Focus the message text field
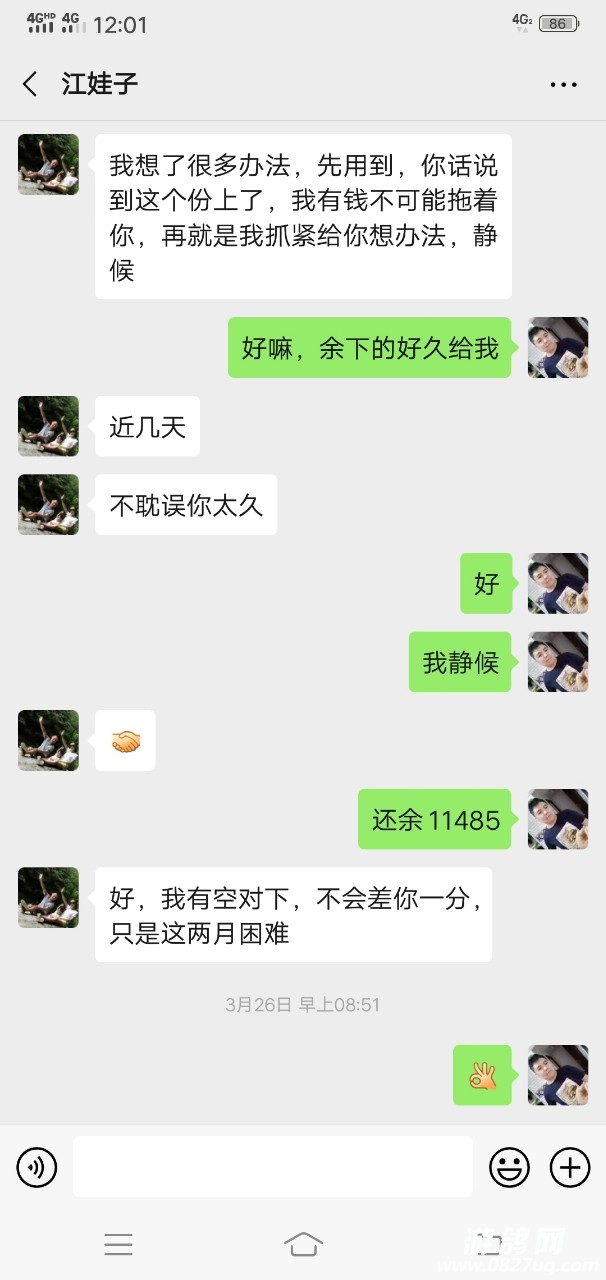Viewport: 606px width, 1280px height. (272, 1167)
